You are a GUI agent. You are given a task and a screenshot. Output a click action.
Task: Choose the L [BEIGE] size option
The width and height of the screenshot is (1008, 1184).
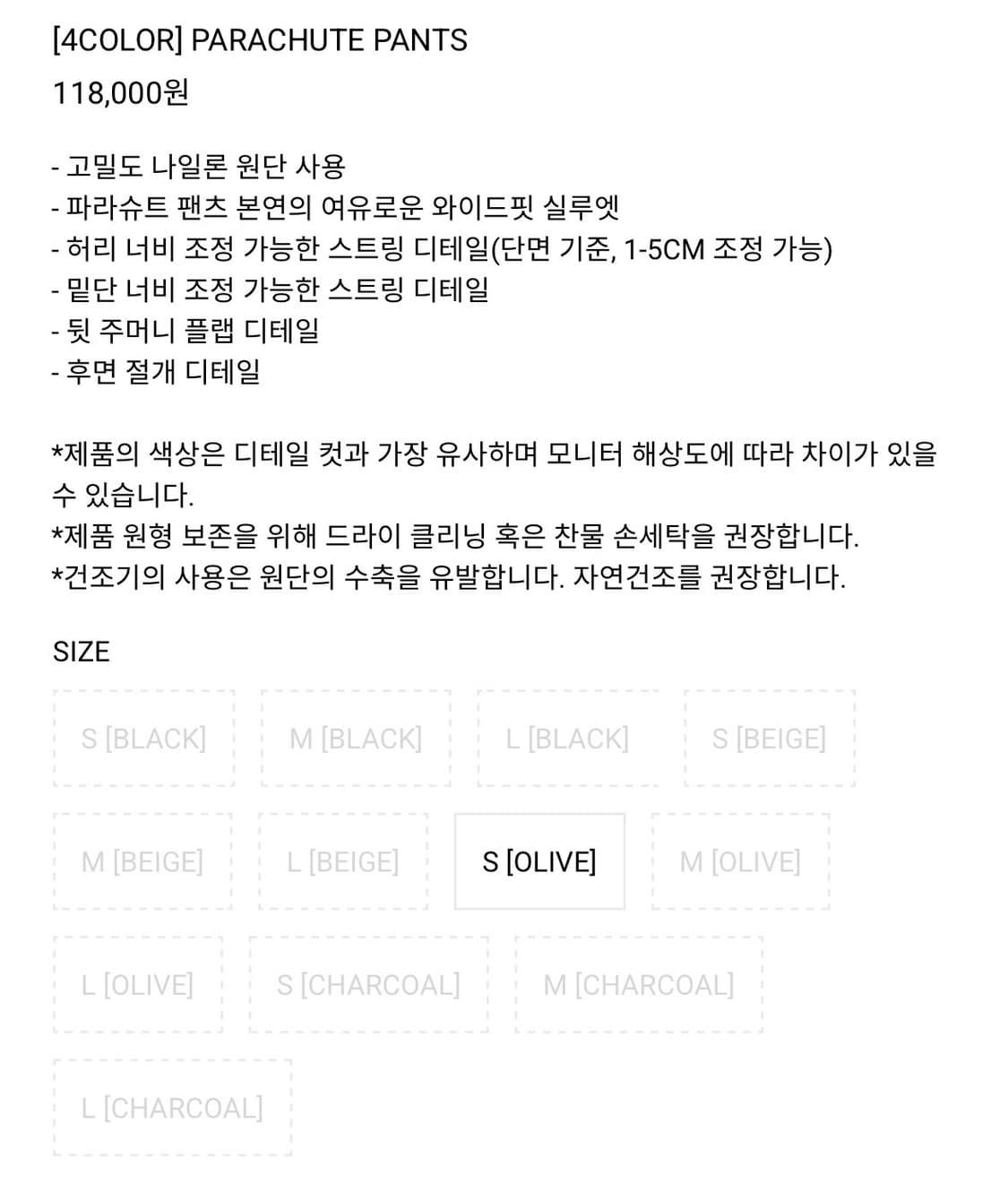pos(342,861)
